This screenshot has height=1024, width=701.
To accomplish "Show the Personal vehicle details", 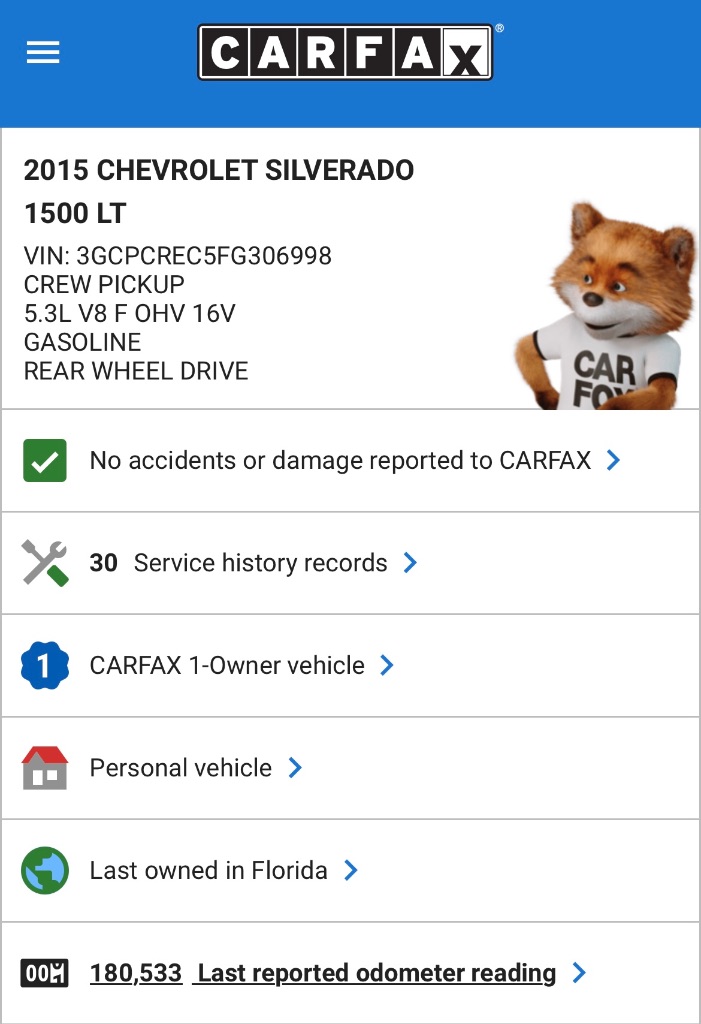I will click(181, 768).
